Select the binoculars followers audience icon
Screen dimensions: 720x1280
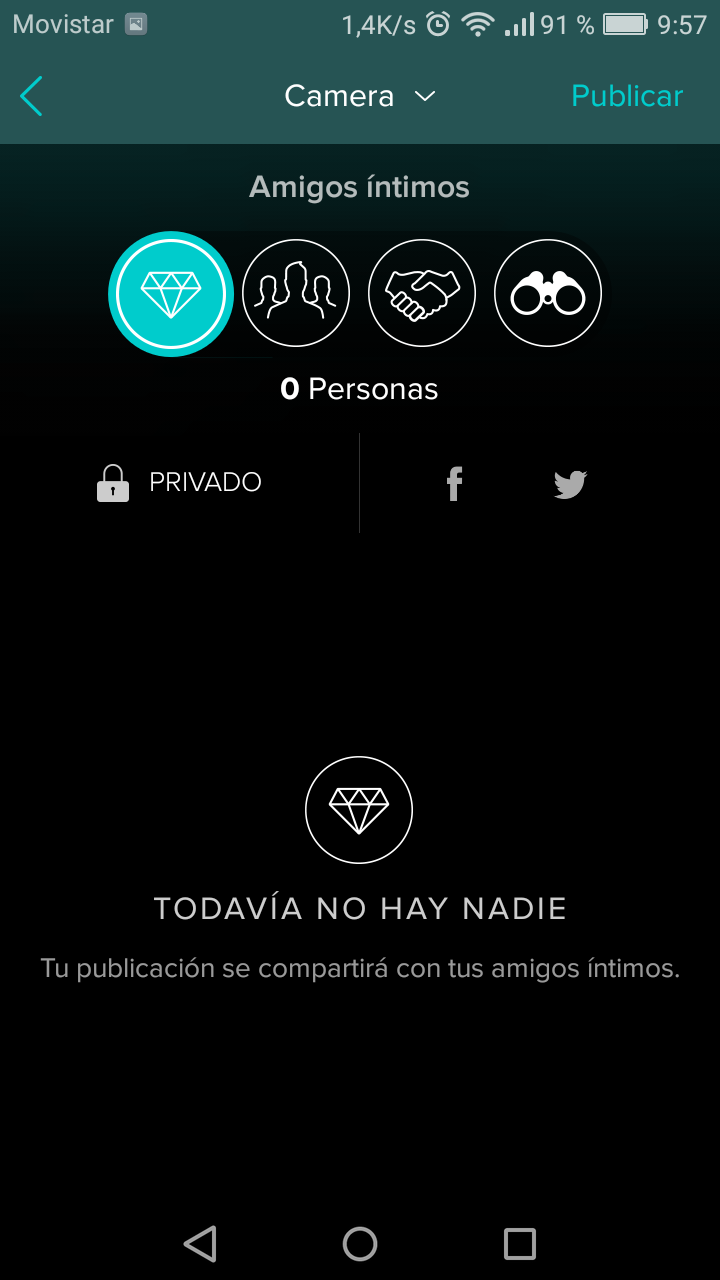(x=547, y=293)
